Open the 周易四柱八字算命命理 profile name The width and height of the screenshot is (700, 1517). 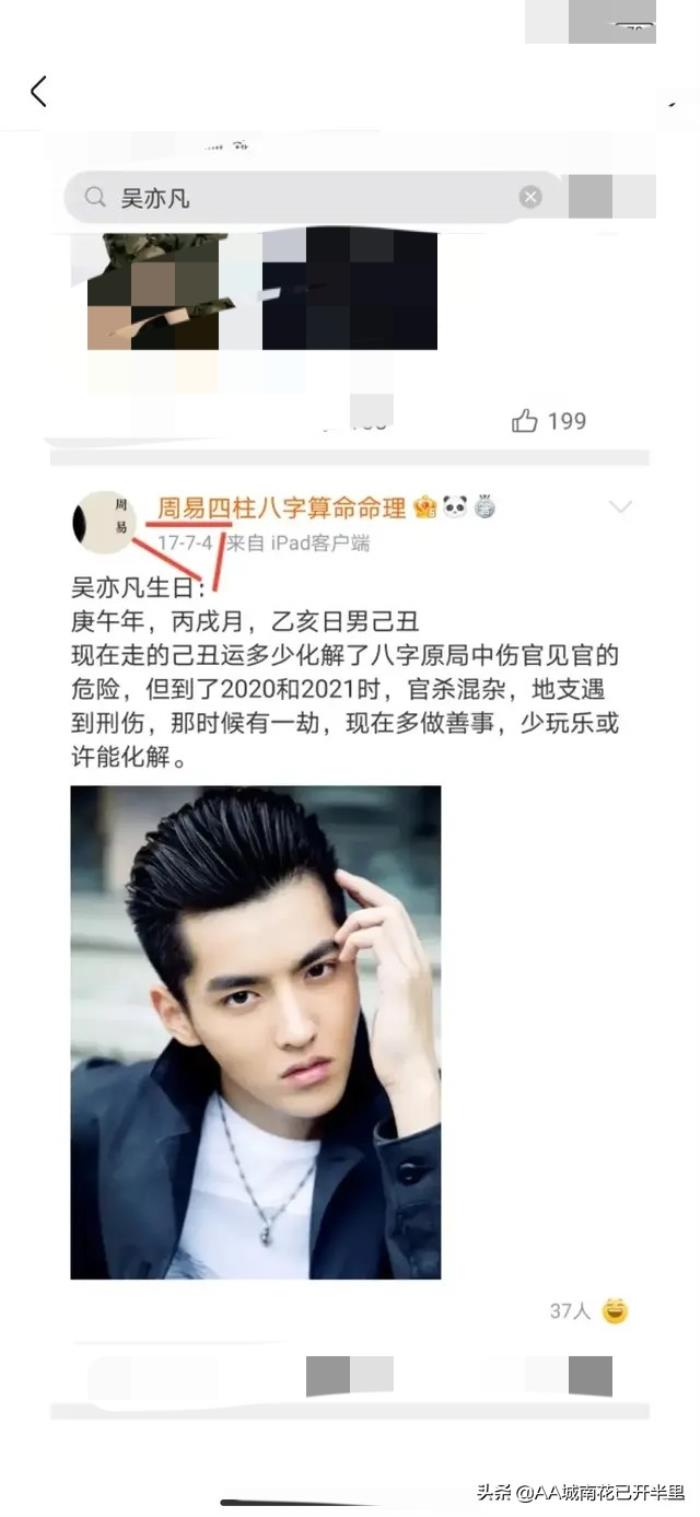[x=281, y=508]
